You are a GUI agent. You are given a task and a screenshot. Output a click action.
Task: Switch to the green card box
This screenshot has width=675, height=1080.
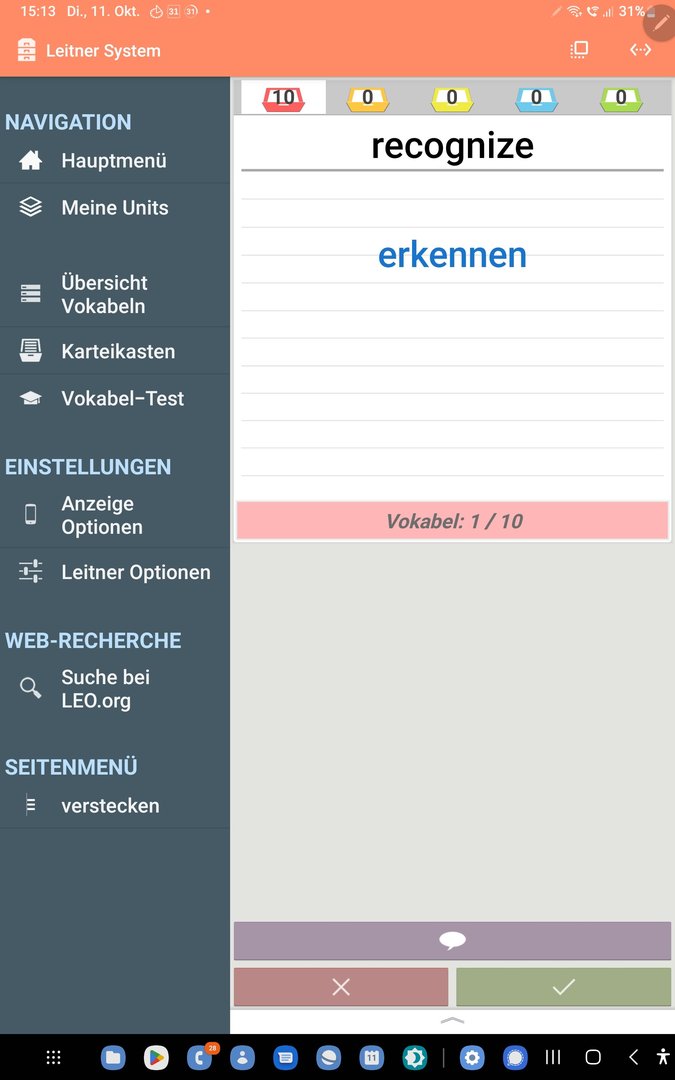[621, 98]
